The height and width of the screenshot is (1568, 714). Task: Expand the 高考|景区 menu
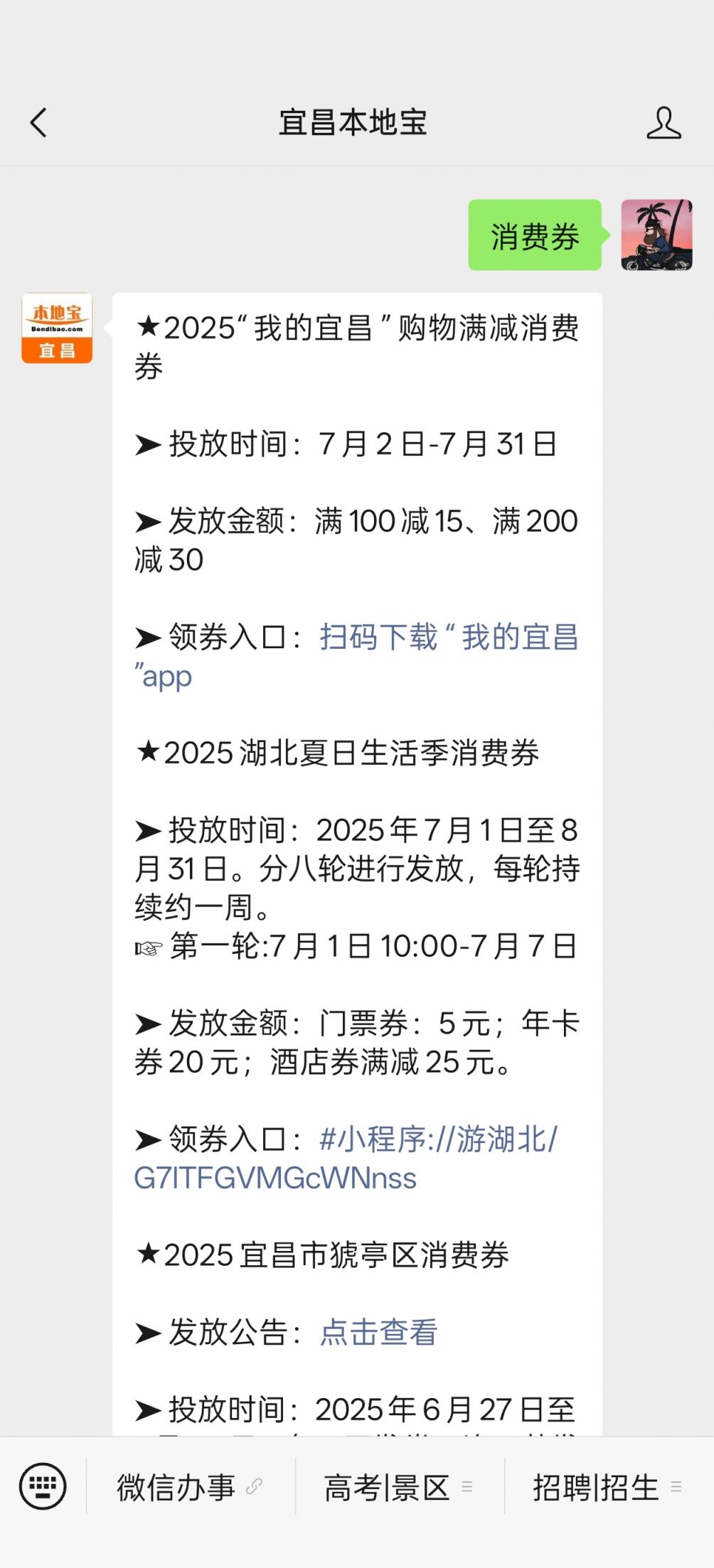(398, 1487)
